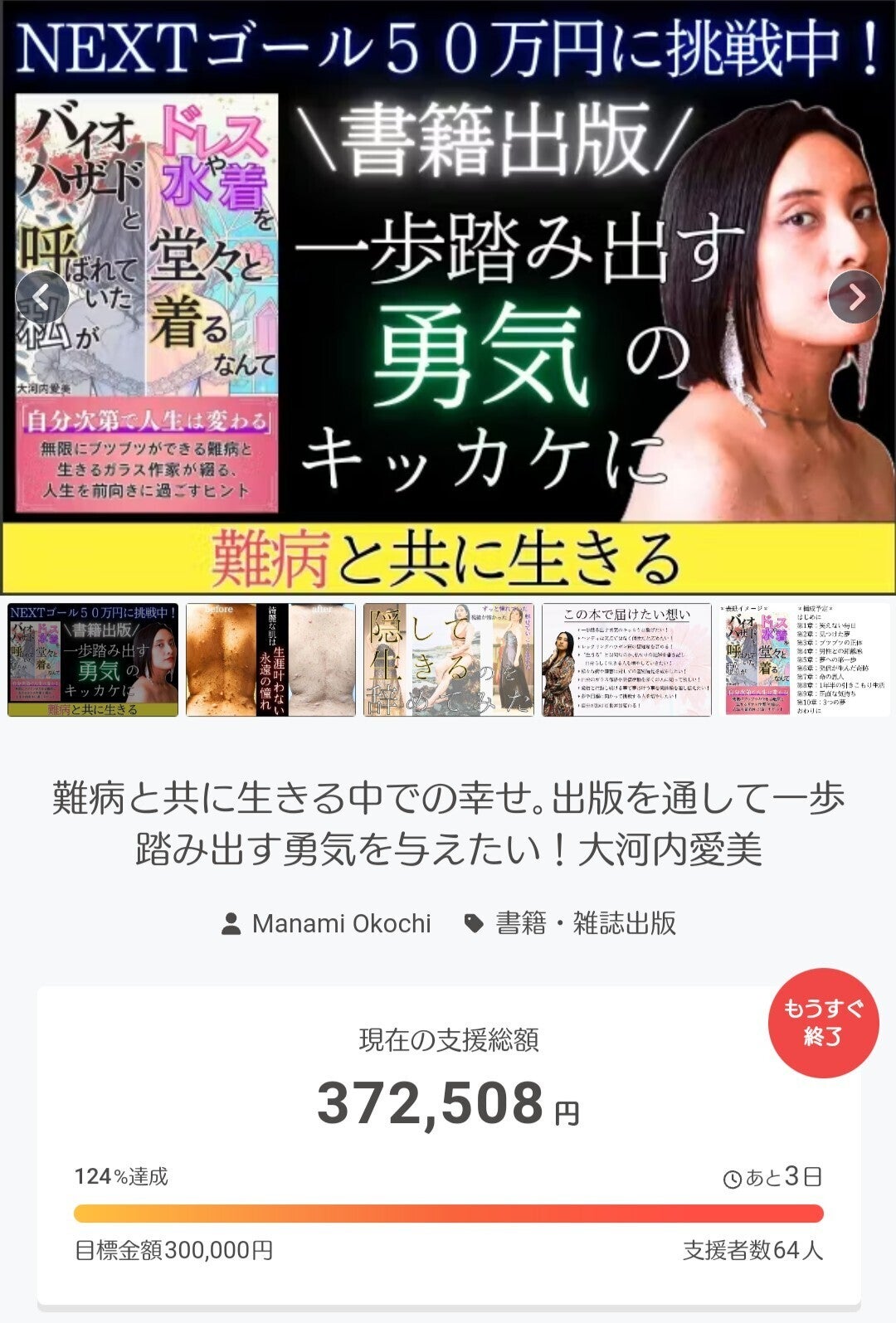The width and height of the screenshot is (896, 1323).
Task: Show the previous carousel image
Action: pyautogui.click(x=41, y=296)
